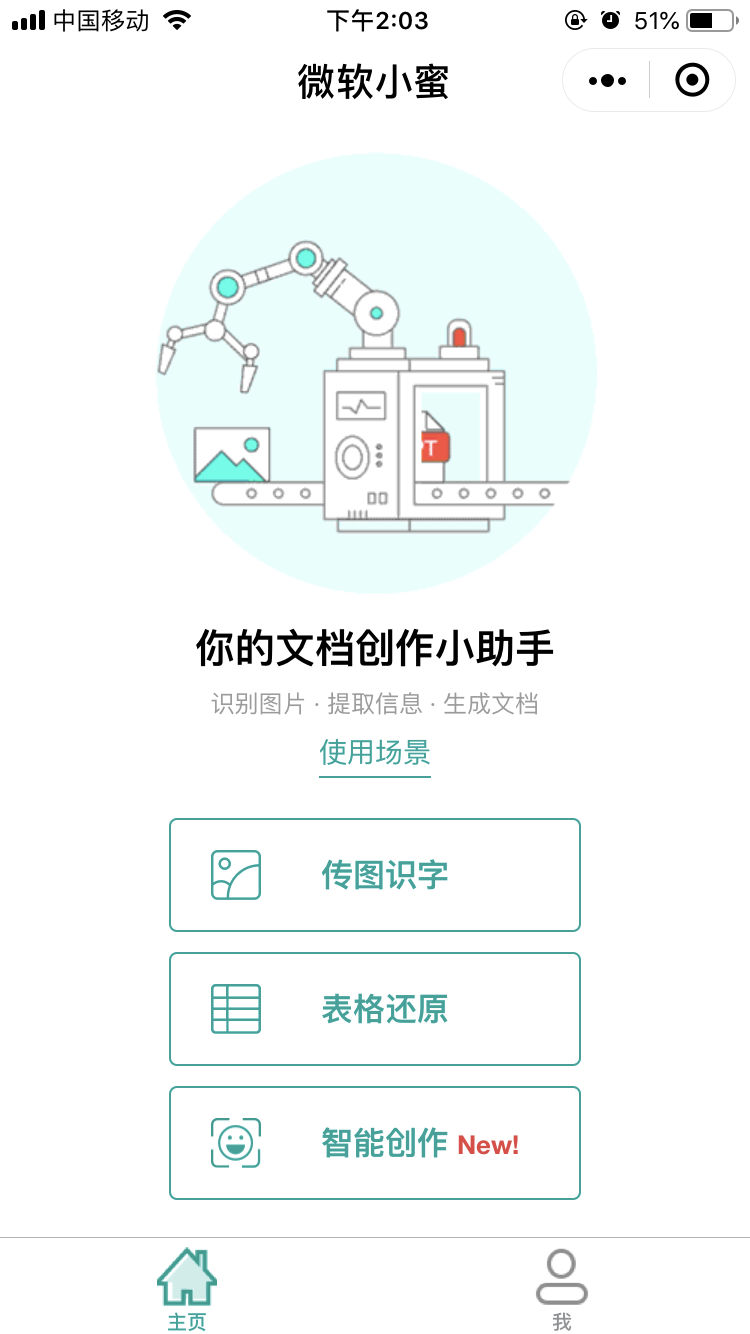The width and height of the screenshot is (750, 1334).
Task: Go to the 我 profile tab
Action: 562,1290
